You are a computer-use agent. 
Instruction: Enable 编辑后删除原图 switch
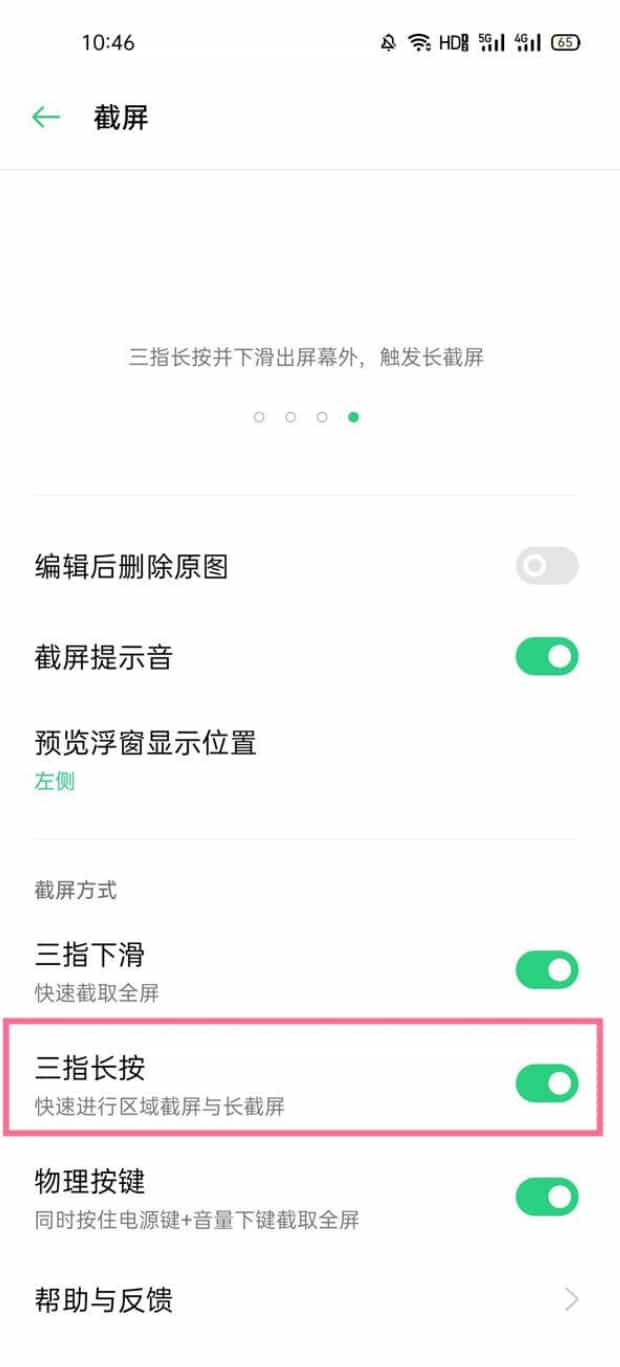coord(546,566)
